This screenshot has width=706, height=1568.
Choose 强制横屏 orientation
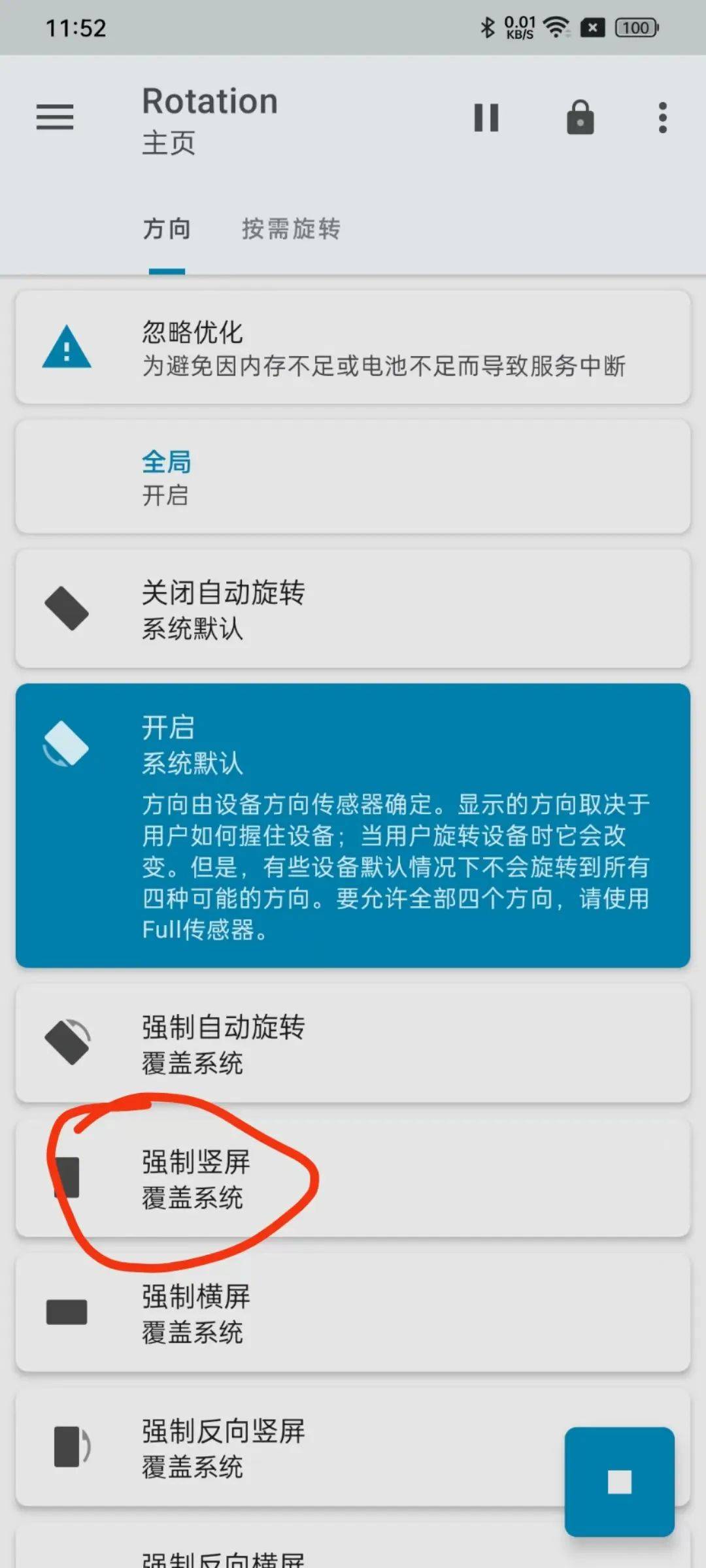point(353,1313)
